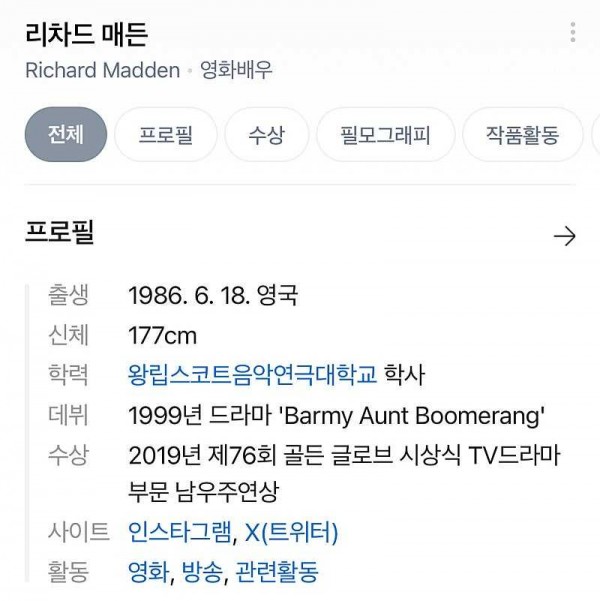Open the 관련활동 link
600x601 pixels.
click(x=277, y=573)
